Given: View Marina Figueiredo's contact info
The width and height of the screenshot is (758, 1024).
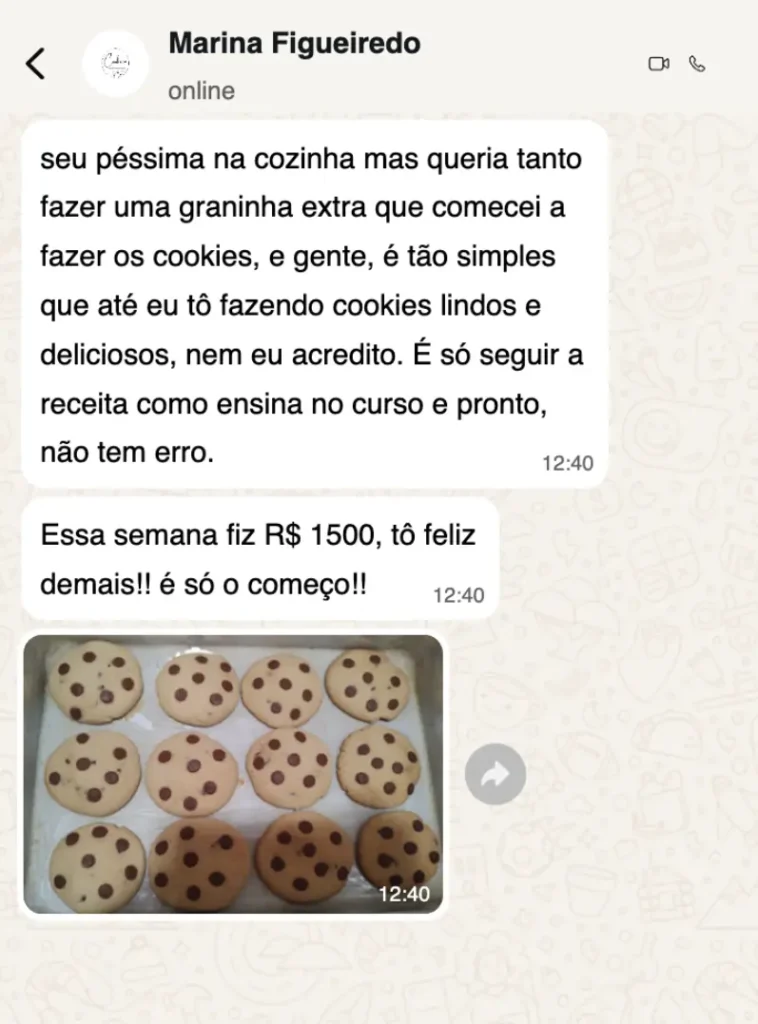Looking at the screenshot, I should (x=294, y=44).
